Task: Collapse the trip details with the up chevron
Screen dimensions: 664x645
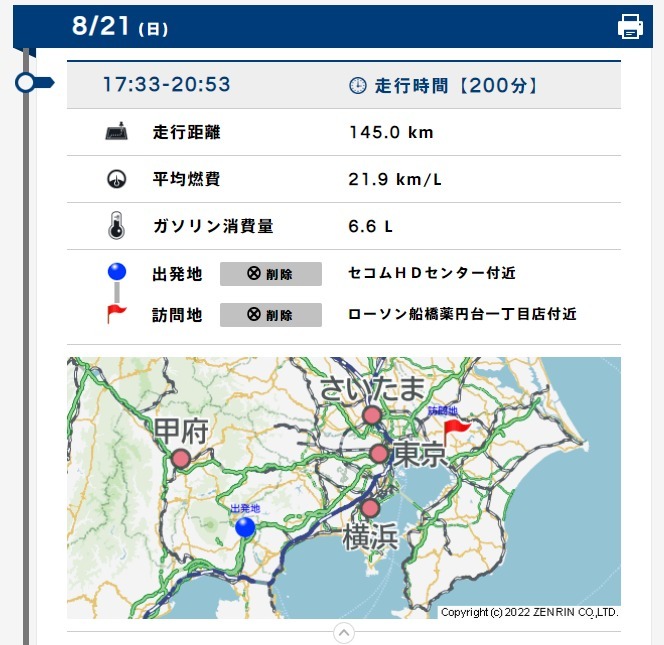Action: 343,632
